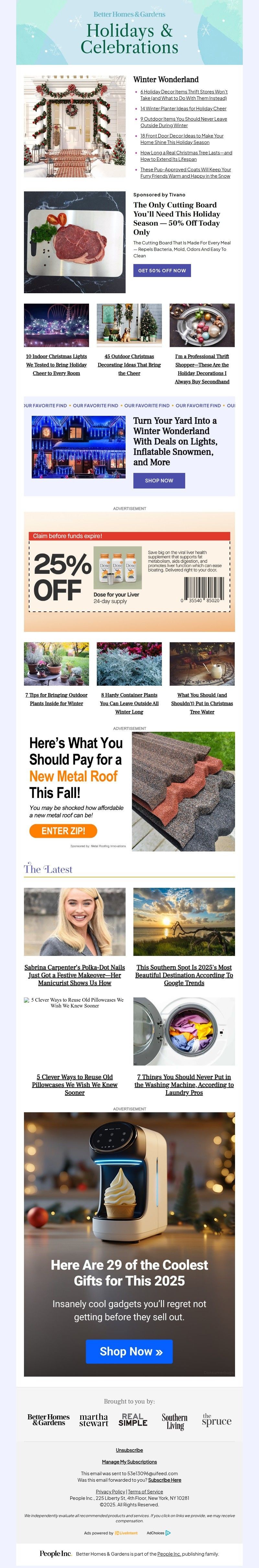Unsubscribe from this newsletter
Image resolution: width=259 pixels, height=1568 pixels.
tap(129, 1450)
